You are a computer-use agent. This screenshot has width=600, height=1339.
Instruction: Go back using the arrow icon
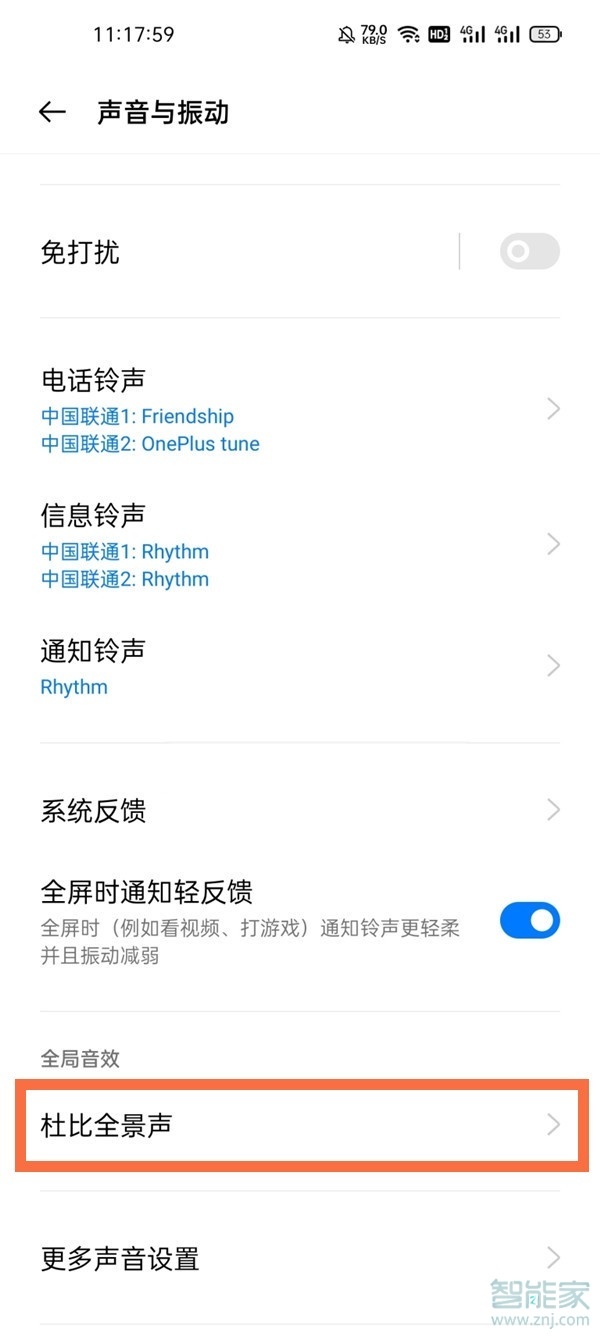pos(52,112)
